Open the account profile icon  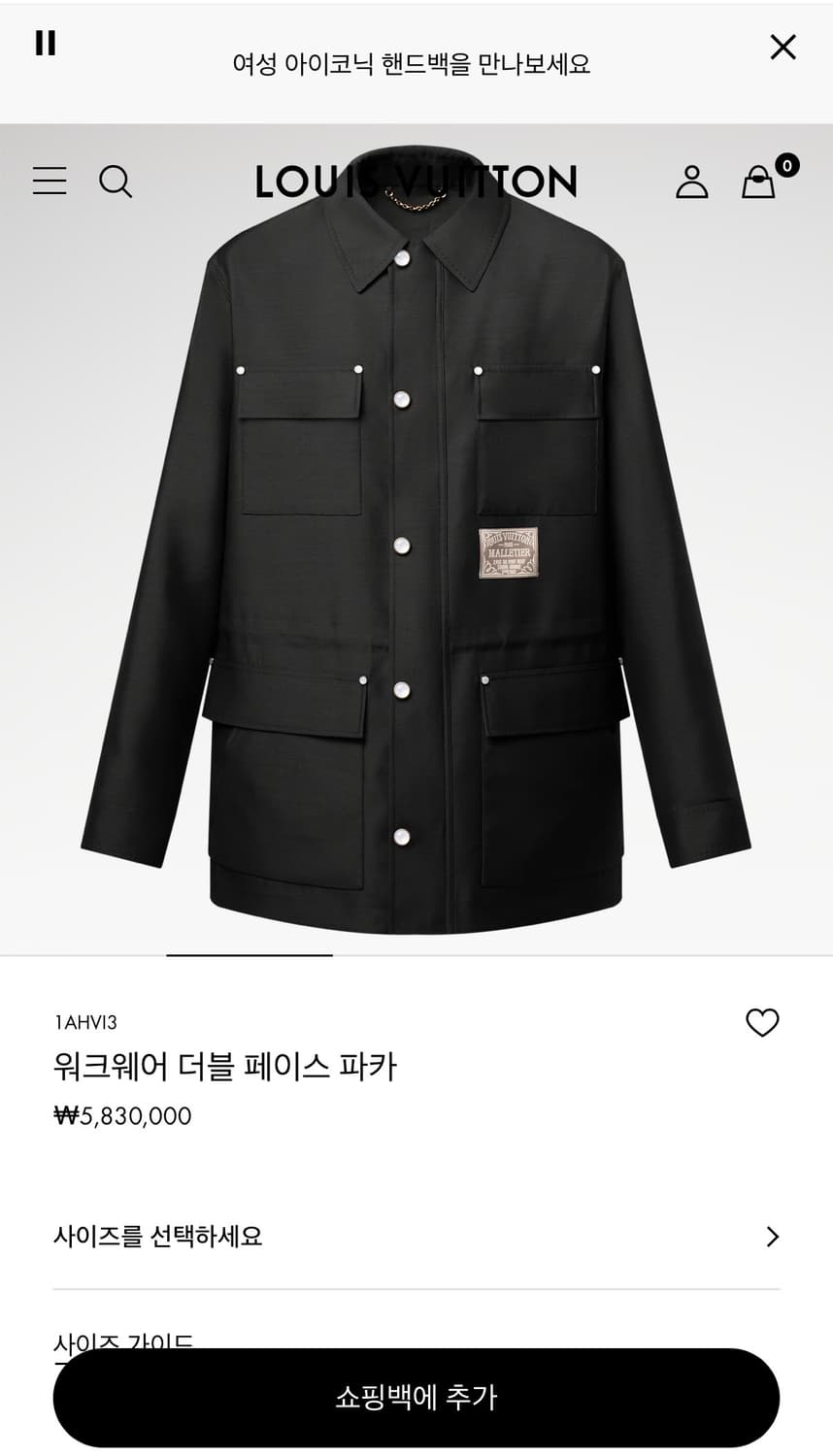pos(692,182)
